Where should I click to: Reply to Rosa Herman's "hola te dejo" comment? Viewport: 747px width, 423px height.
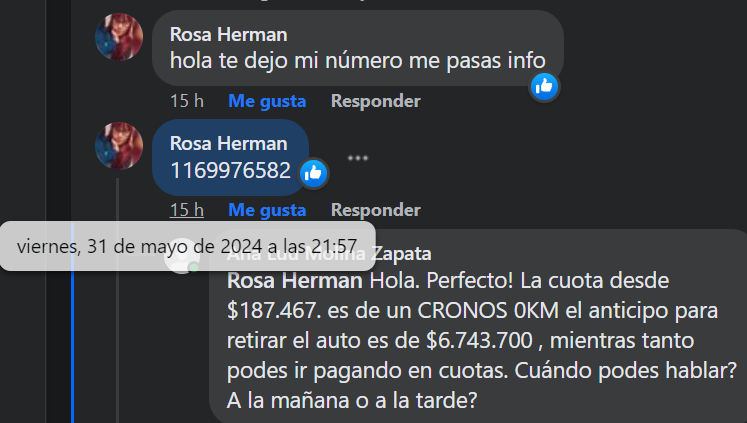click(x=375, y=101)
